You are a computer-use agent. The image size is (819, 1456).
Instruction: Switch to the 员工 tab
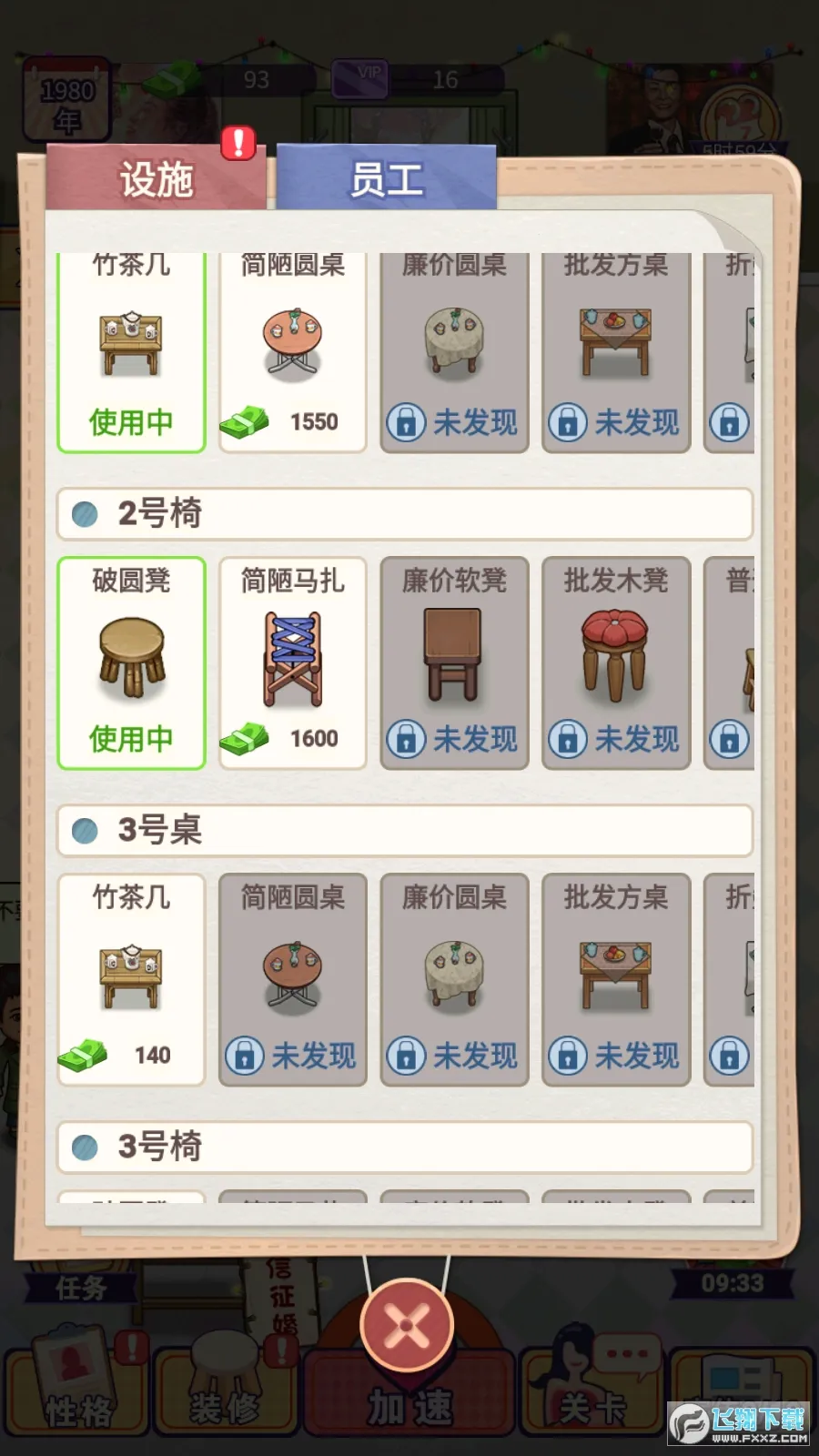click(x=386, y=178)
